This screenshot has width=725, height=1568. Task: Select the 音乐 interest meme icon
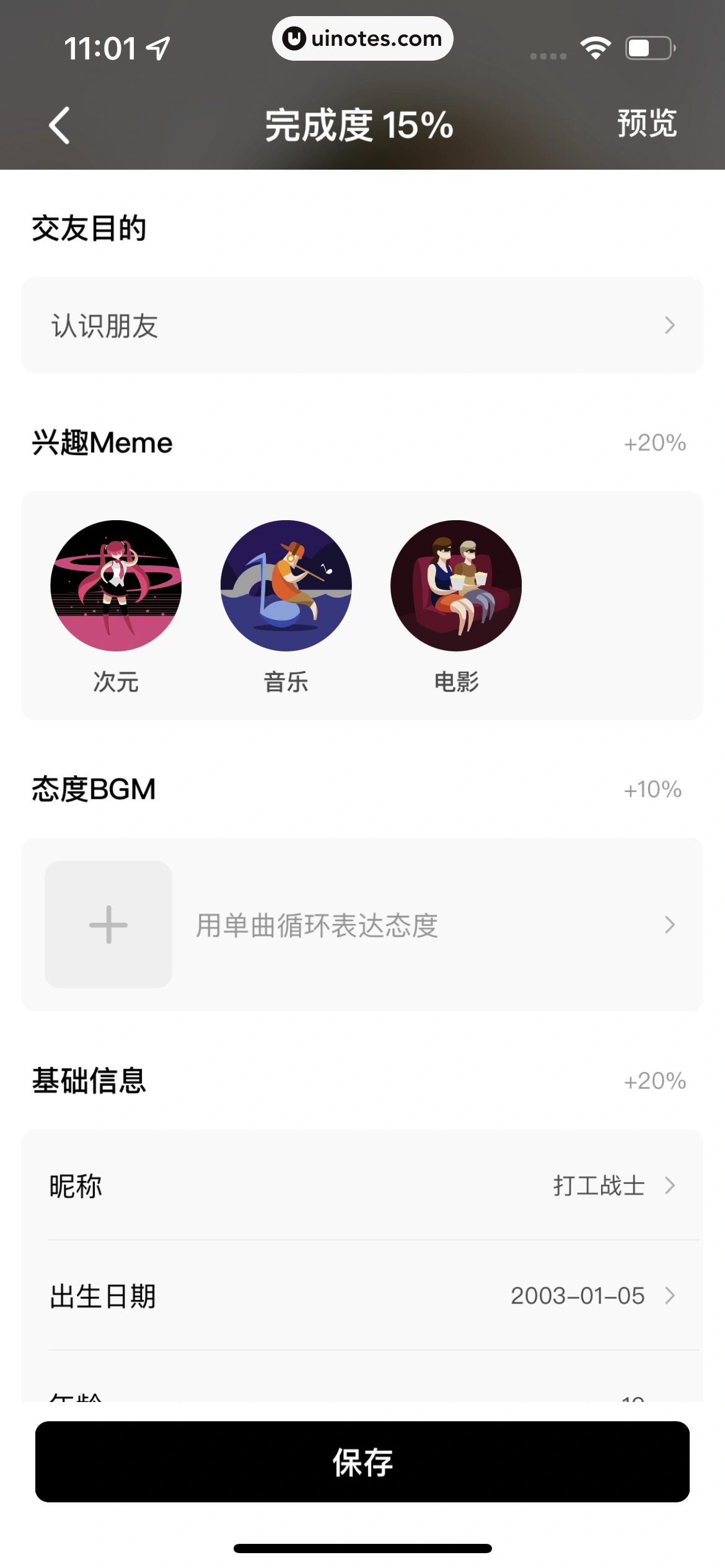(x=286, y=586)
